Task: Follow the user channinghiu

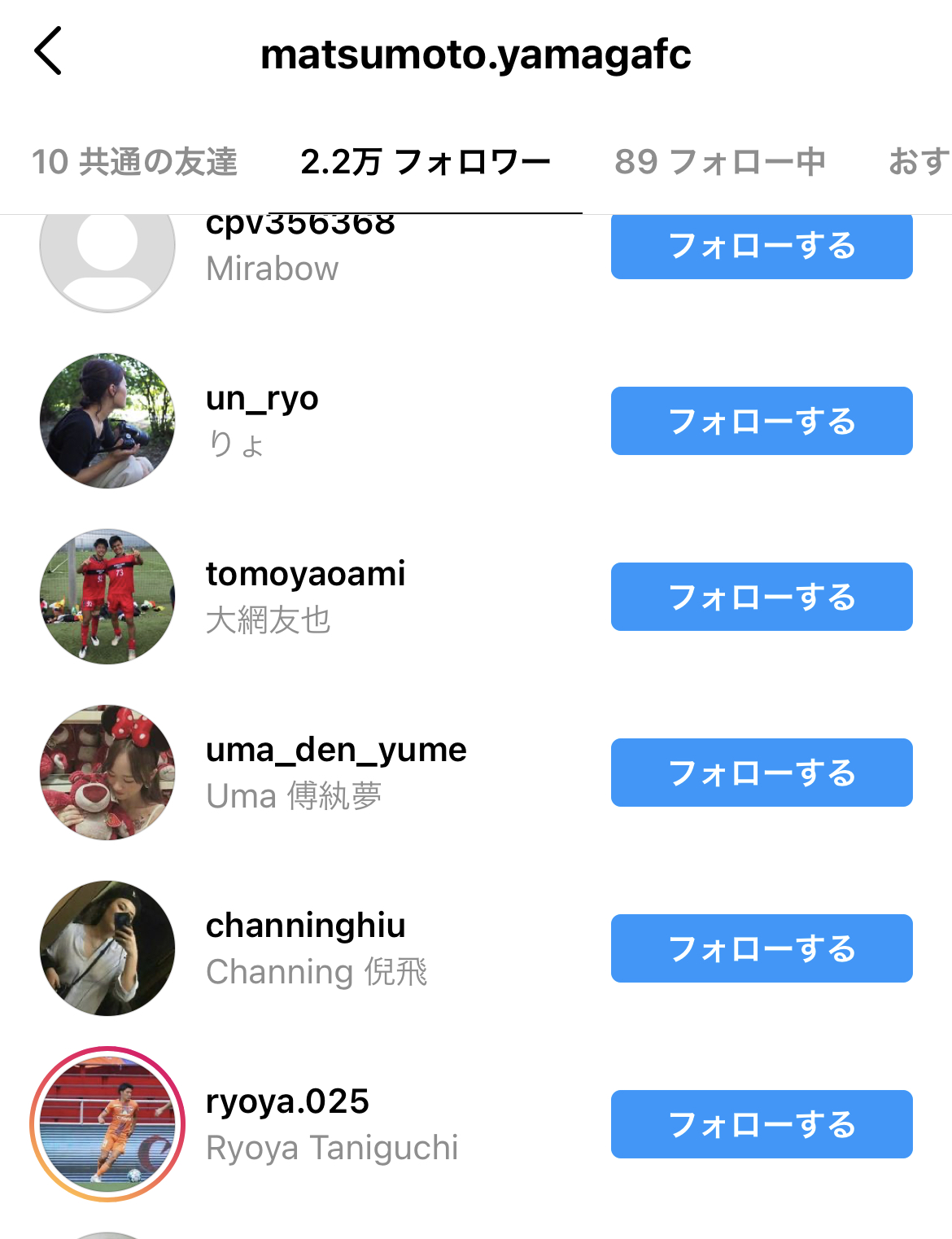Action: 761,948
